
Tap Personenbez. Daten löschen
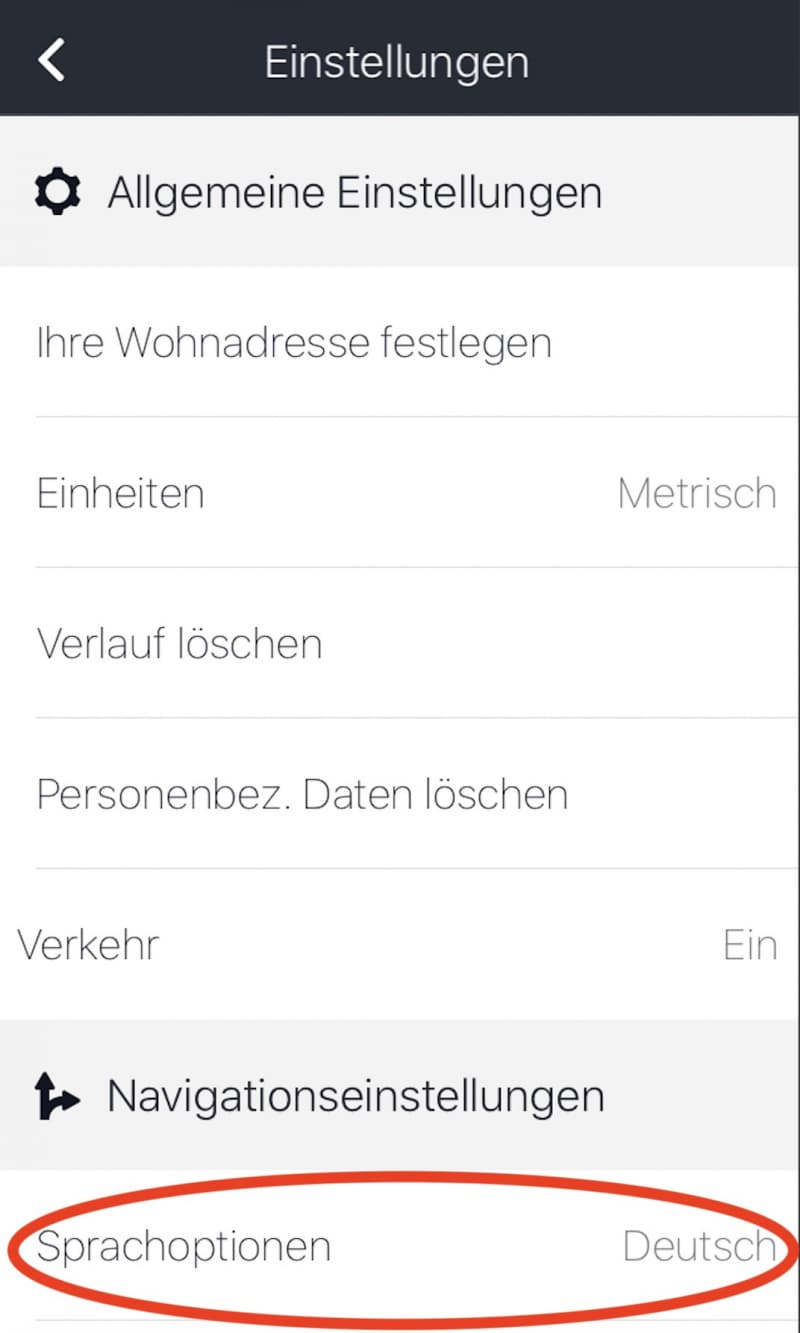(400, 794)
